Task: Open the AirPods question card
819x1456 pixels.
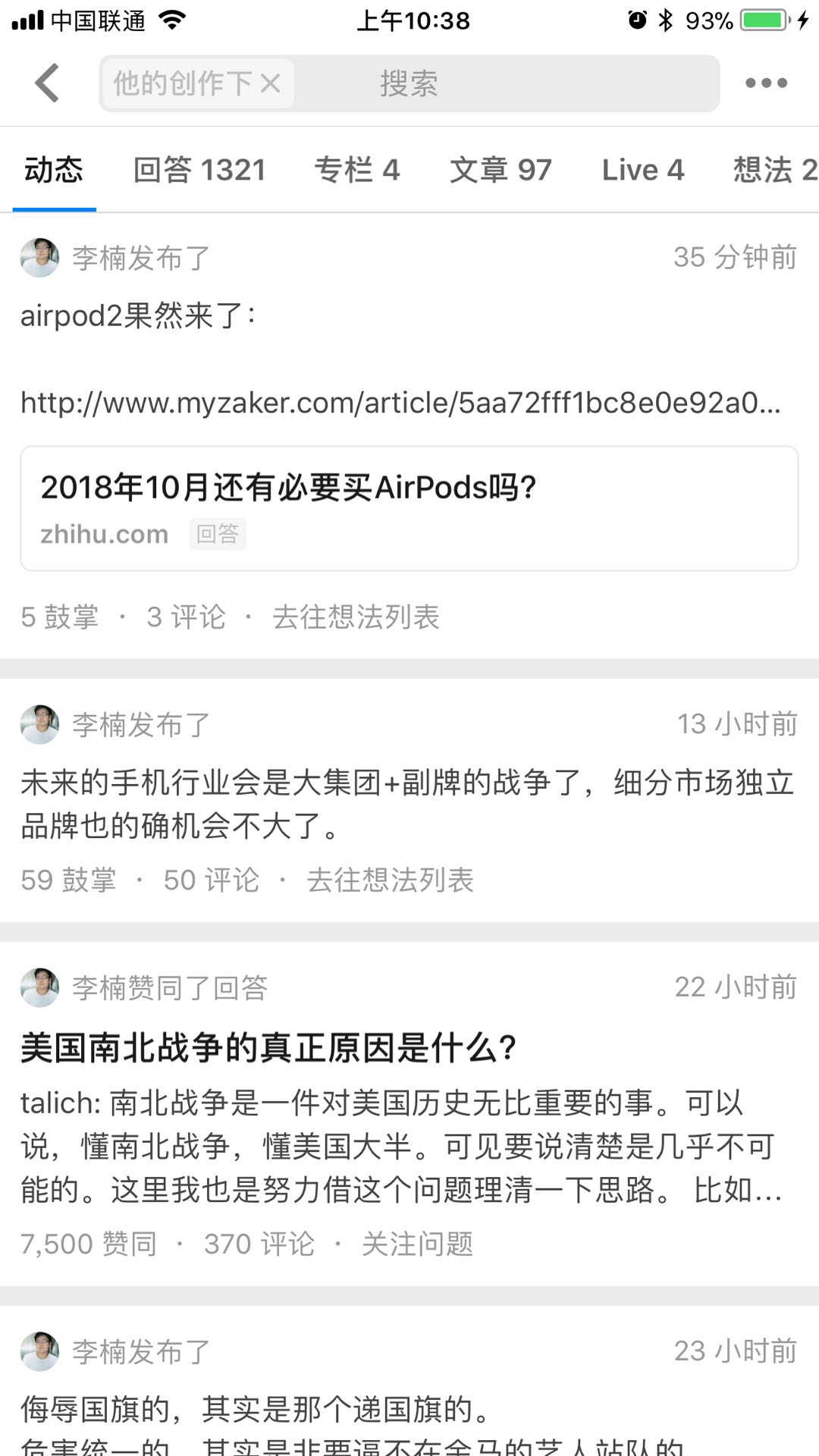Action: click(x=409, y=506)
